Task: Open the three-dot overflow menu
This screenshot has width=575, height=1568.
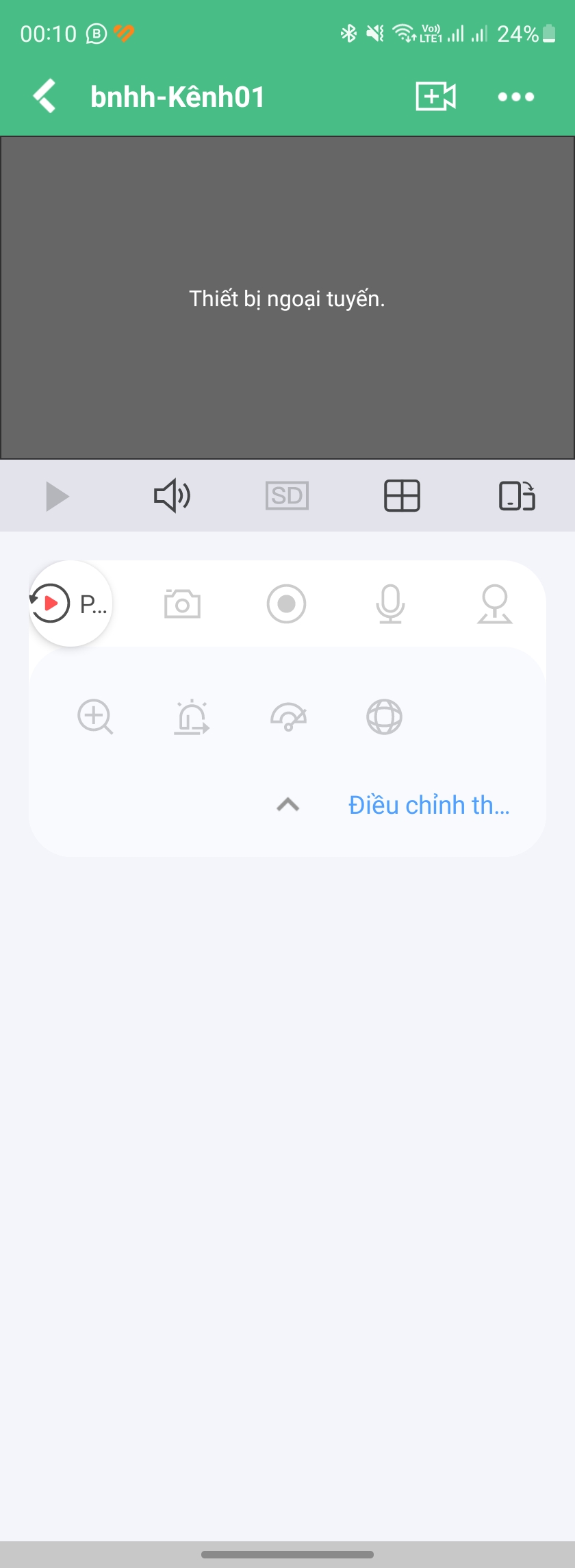Action: tap(515, 97)
